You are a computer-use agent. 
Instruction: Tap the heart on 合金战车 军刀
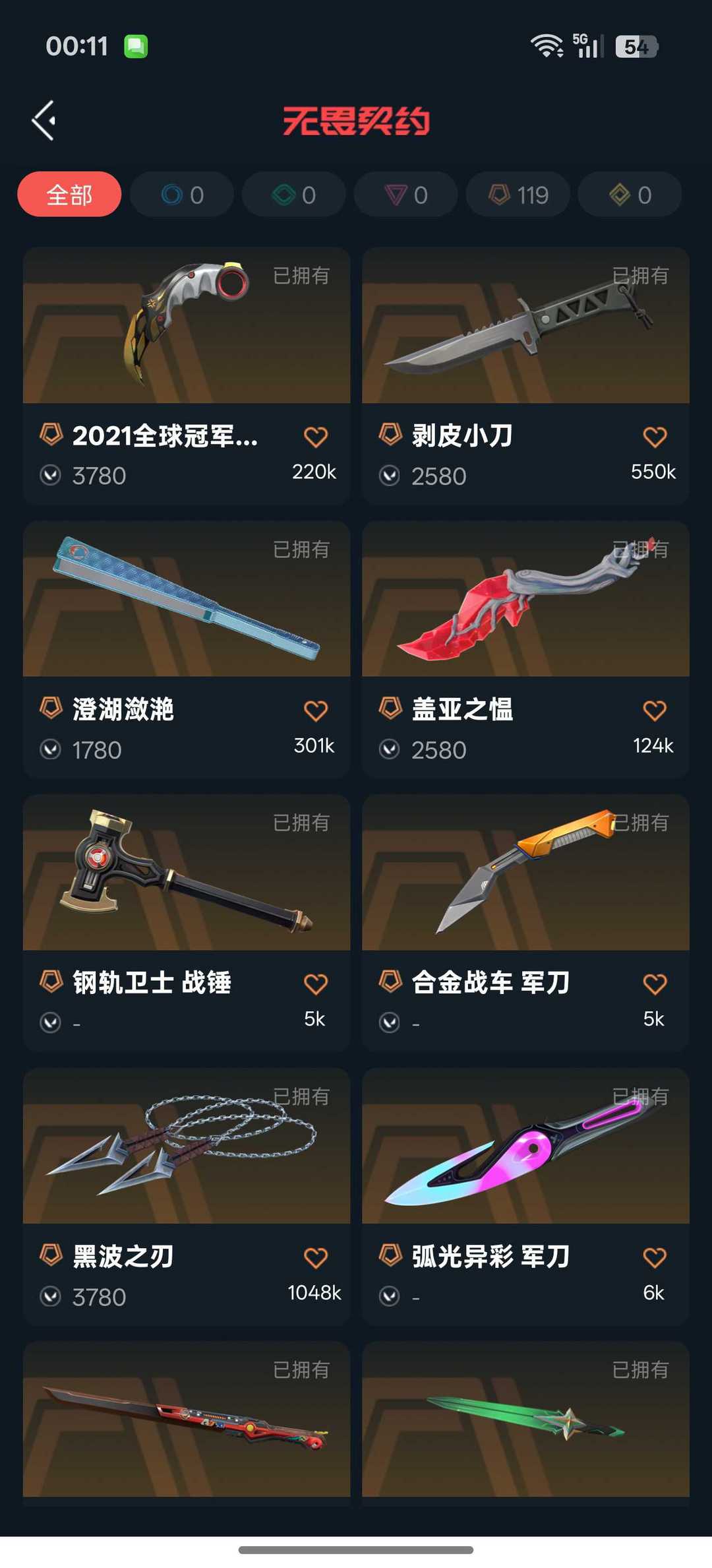(x=655, y=984)
